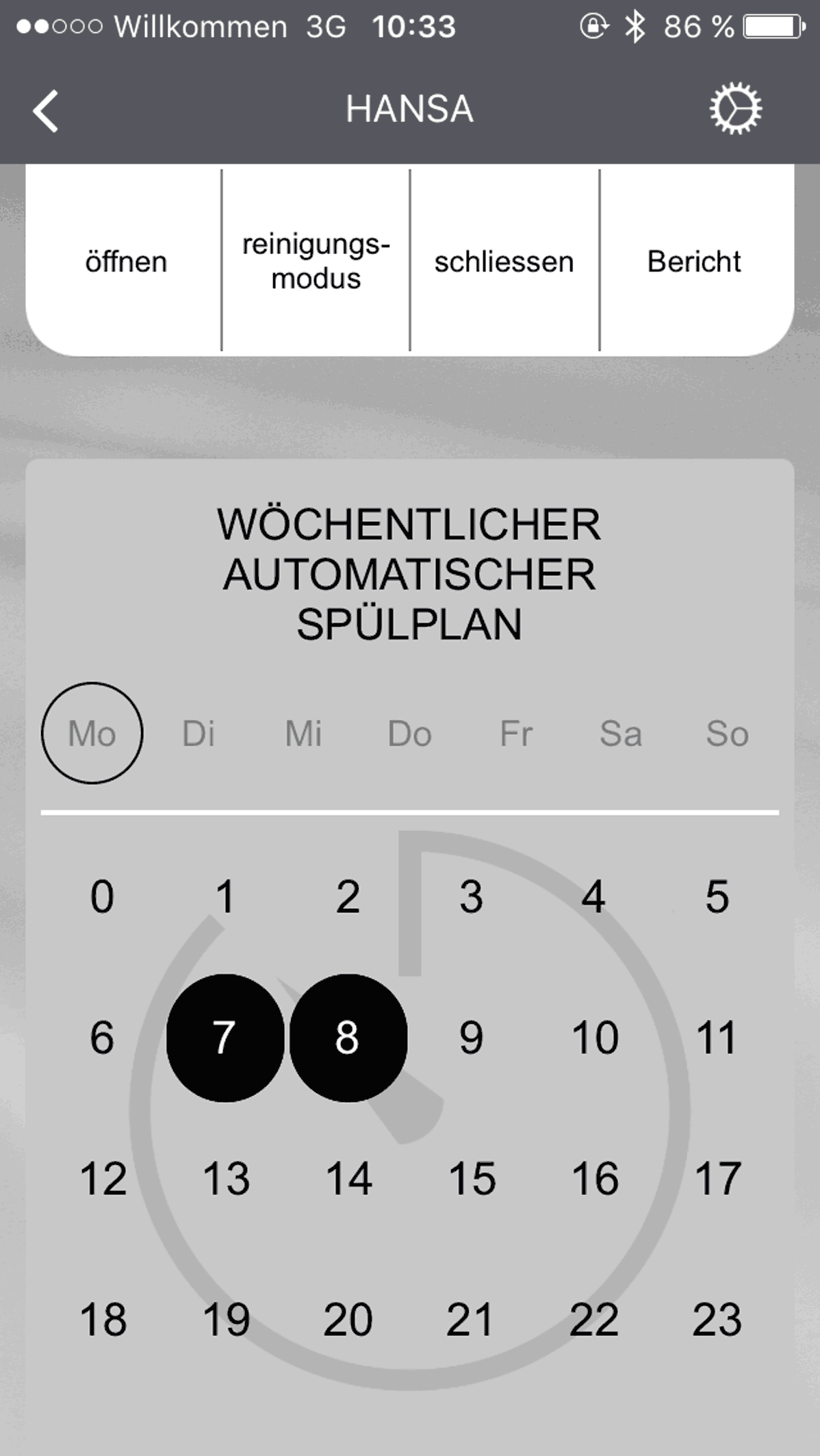Select the Do weekday
The height and width of the screenshot is (1456, 820).
[409, 733]
